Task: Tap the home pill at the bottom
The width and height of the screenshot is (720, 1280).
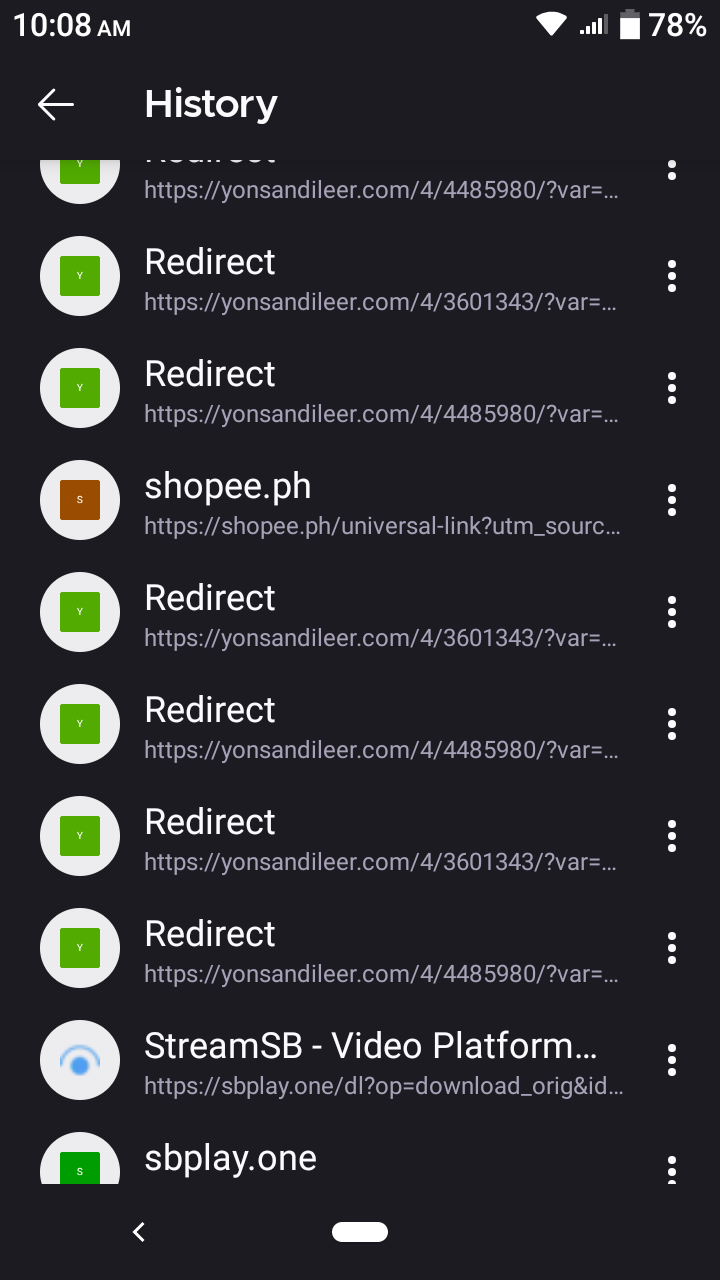Action: click(360, 1232)
